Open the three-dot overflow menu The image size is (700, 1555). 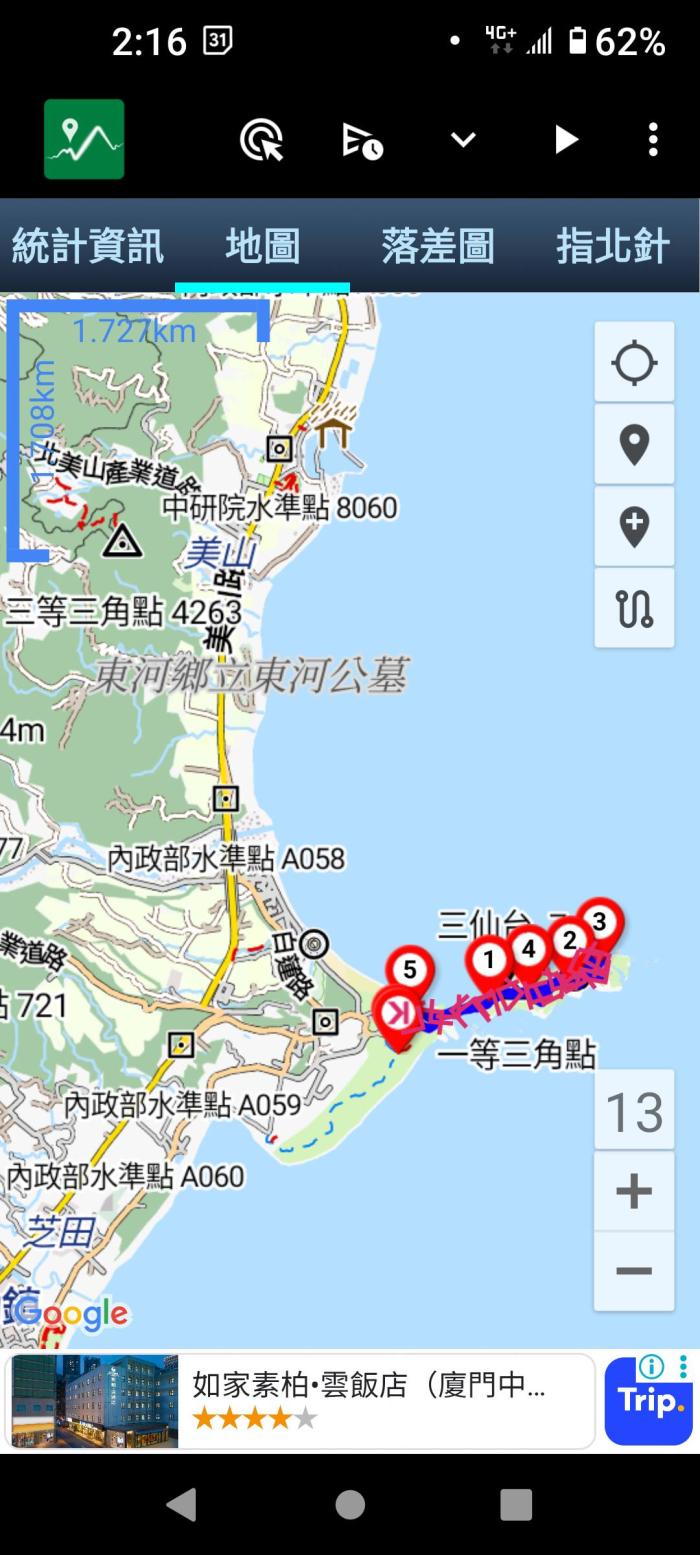coord(653,140)
